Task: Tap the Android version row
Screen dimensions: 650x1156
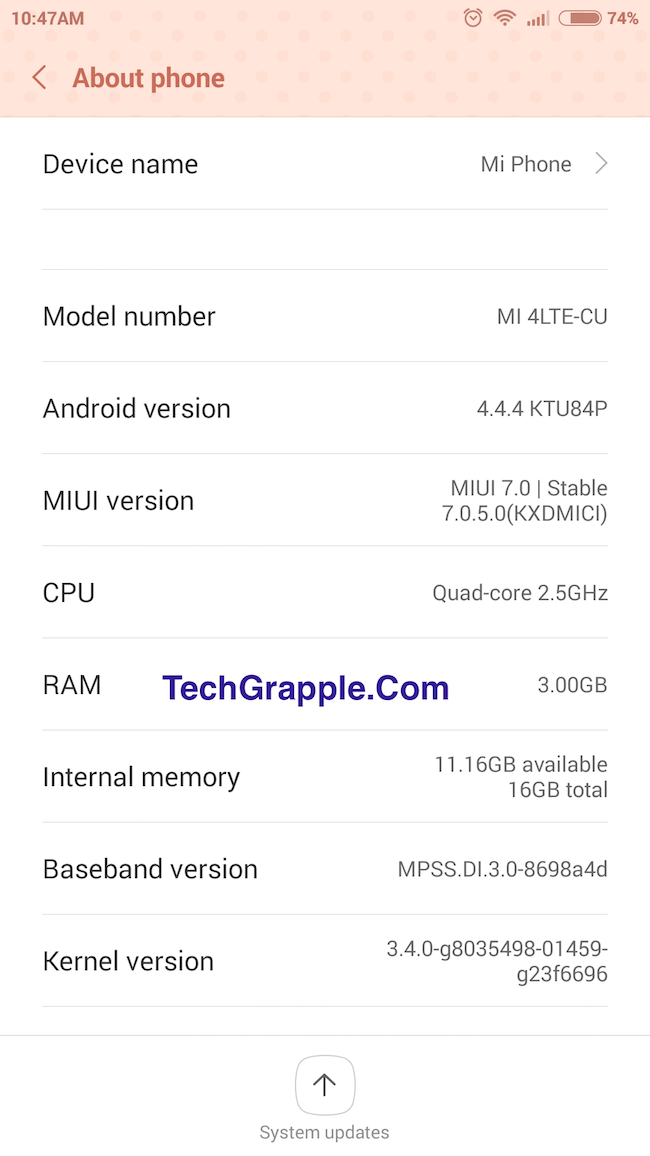Action: (324, 408)
